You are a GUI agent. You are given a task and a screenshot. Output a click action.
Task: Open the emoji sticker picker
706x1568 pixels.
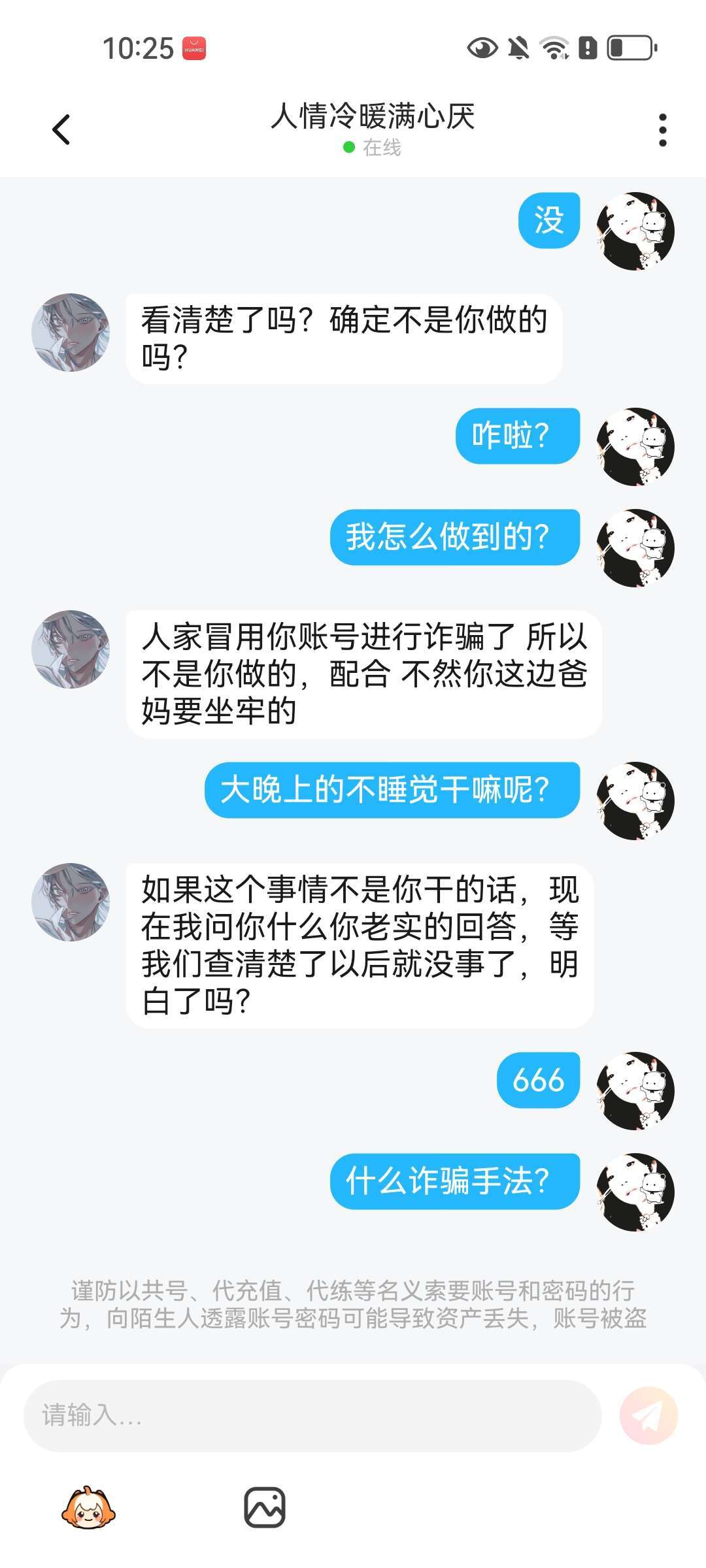coord(88,1508)
